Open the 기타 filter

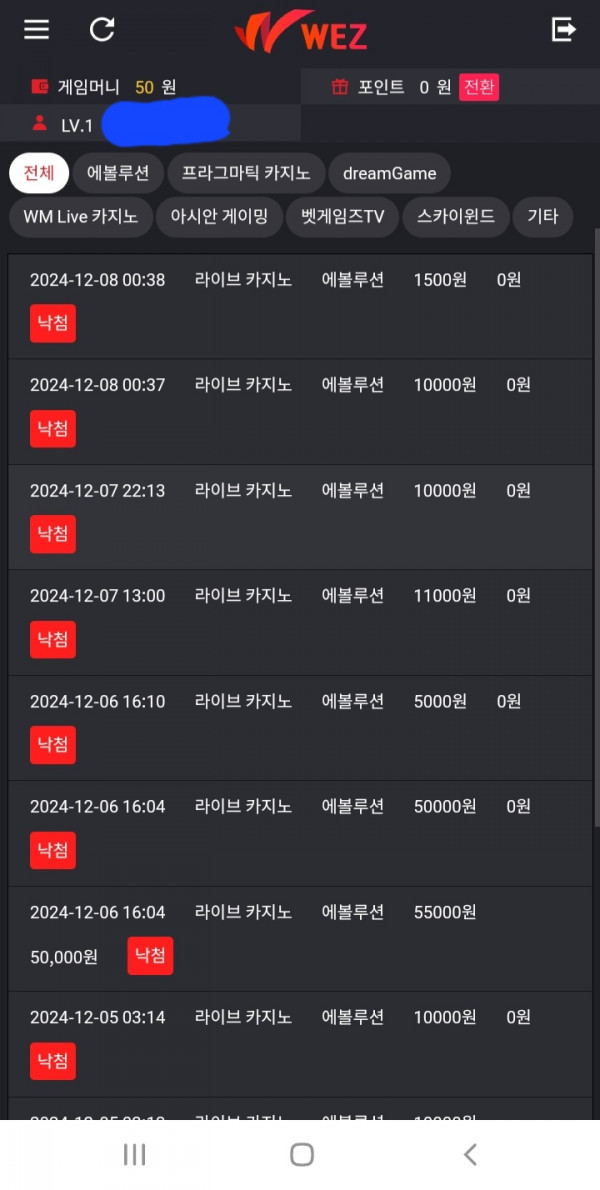pos(543,217)
